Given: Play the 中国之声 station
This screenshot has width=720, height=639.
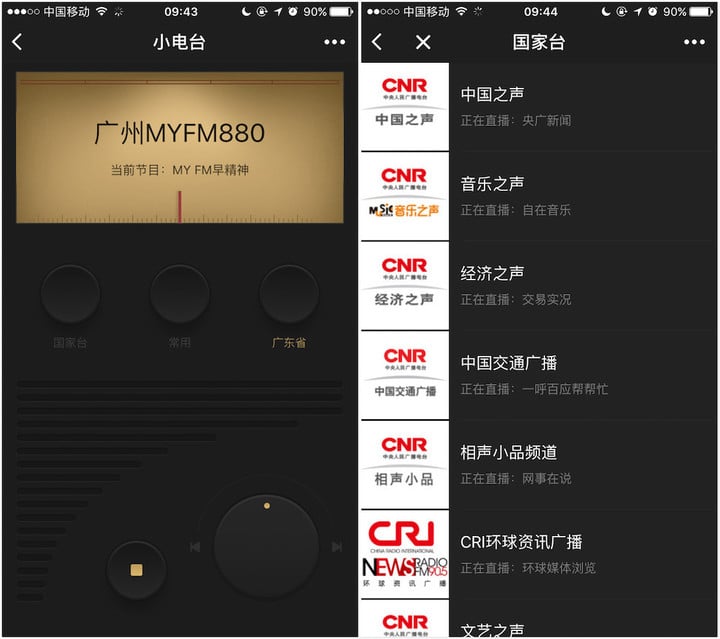Looking at the screenshot, I should 540,106.
